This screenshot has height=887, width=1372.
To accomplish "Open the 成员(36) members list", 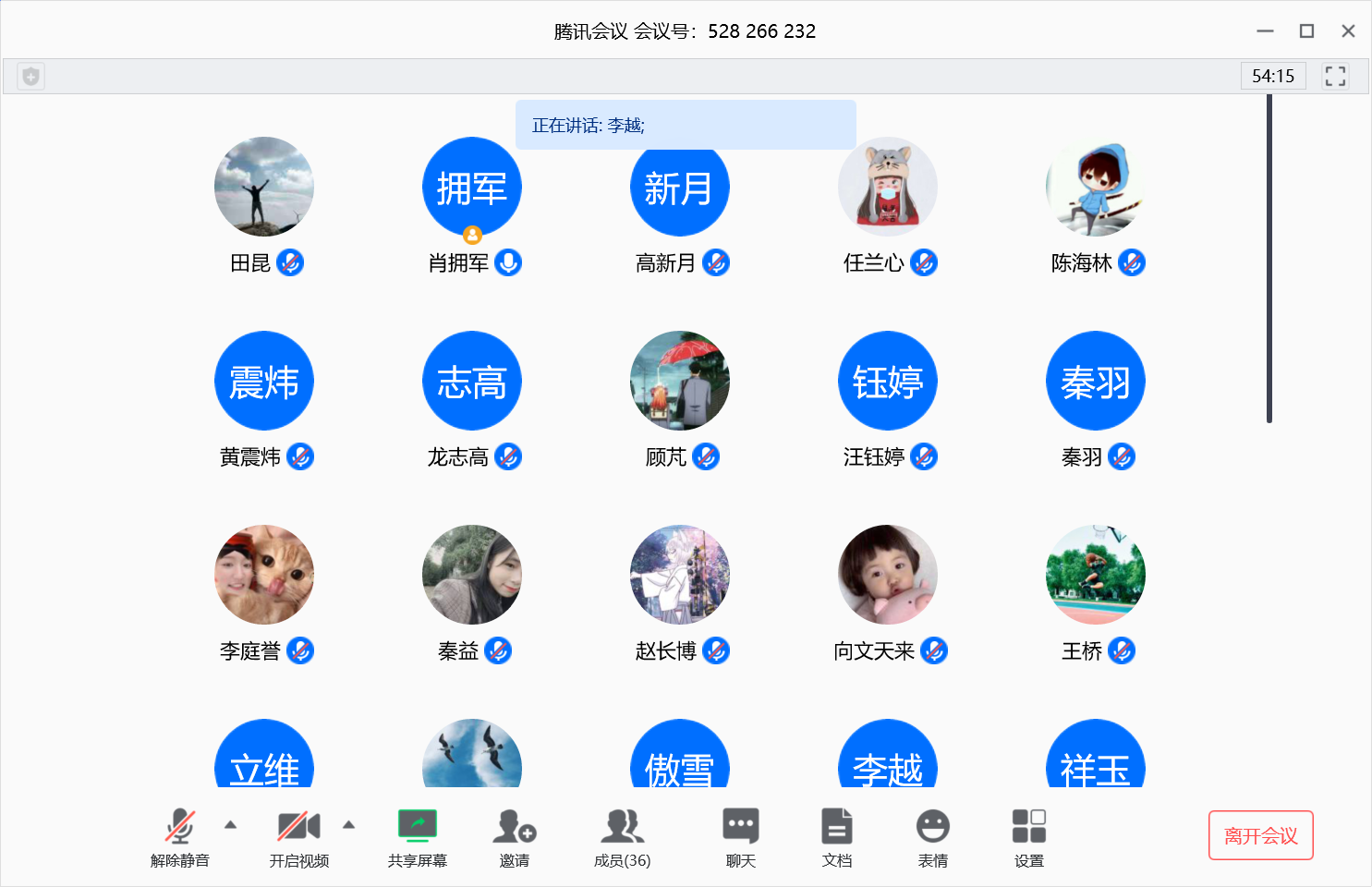I will [622, 835].
